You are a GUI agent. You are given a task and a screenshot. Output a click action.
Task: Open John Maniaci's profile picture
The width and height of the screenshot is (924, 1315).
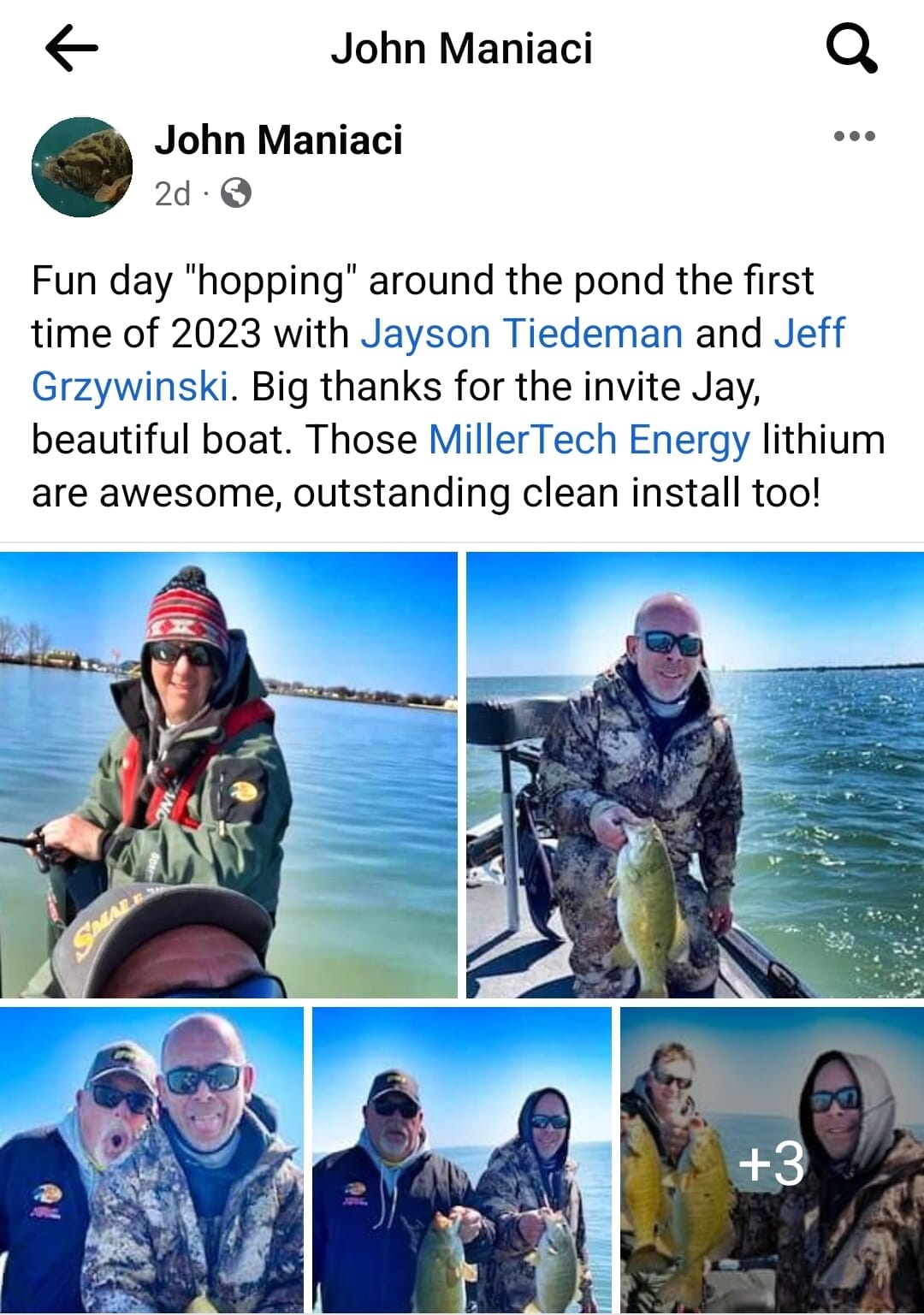click(x=82, y=167)
